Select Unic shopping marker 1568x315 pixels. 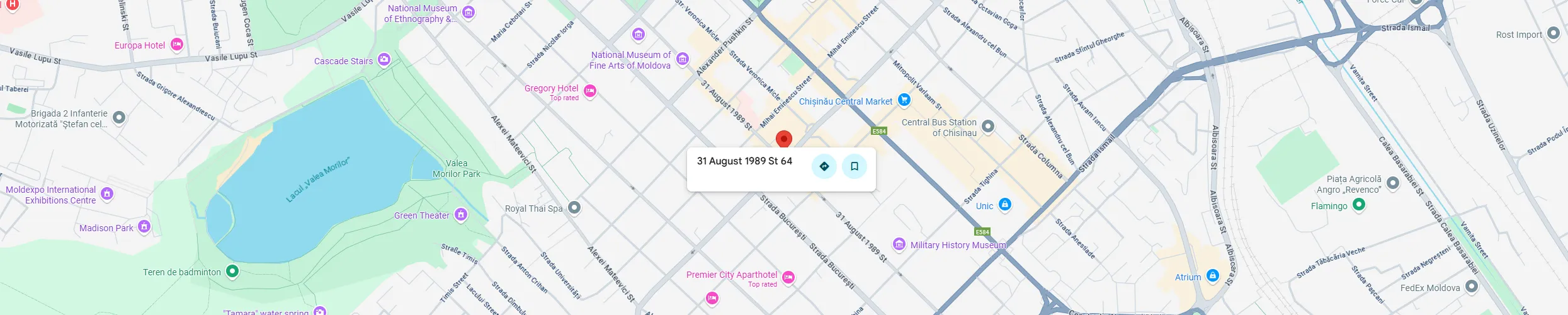(1005, 205)
